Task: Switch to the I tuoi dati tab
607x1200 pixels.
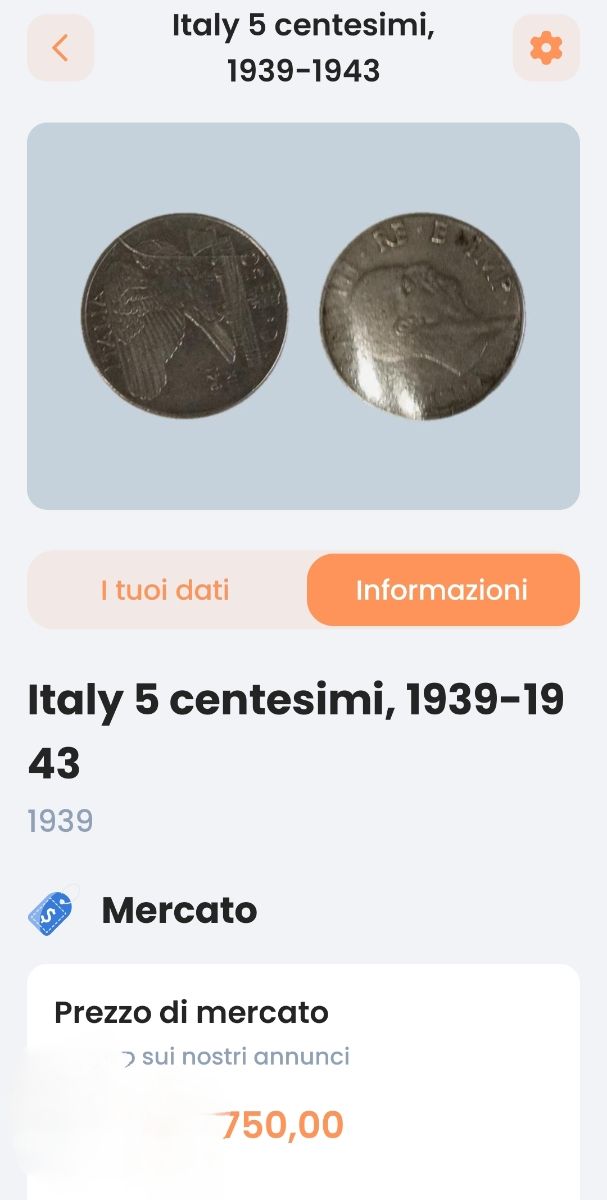Action: click(x=166, y=590)
